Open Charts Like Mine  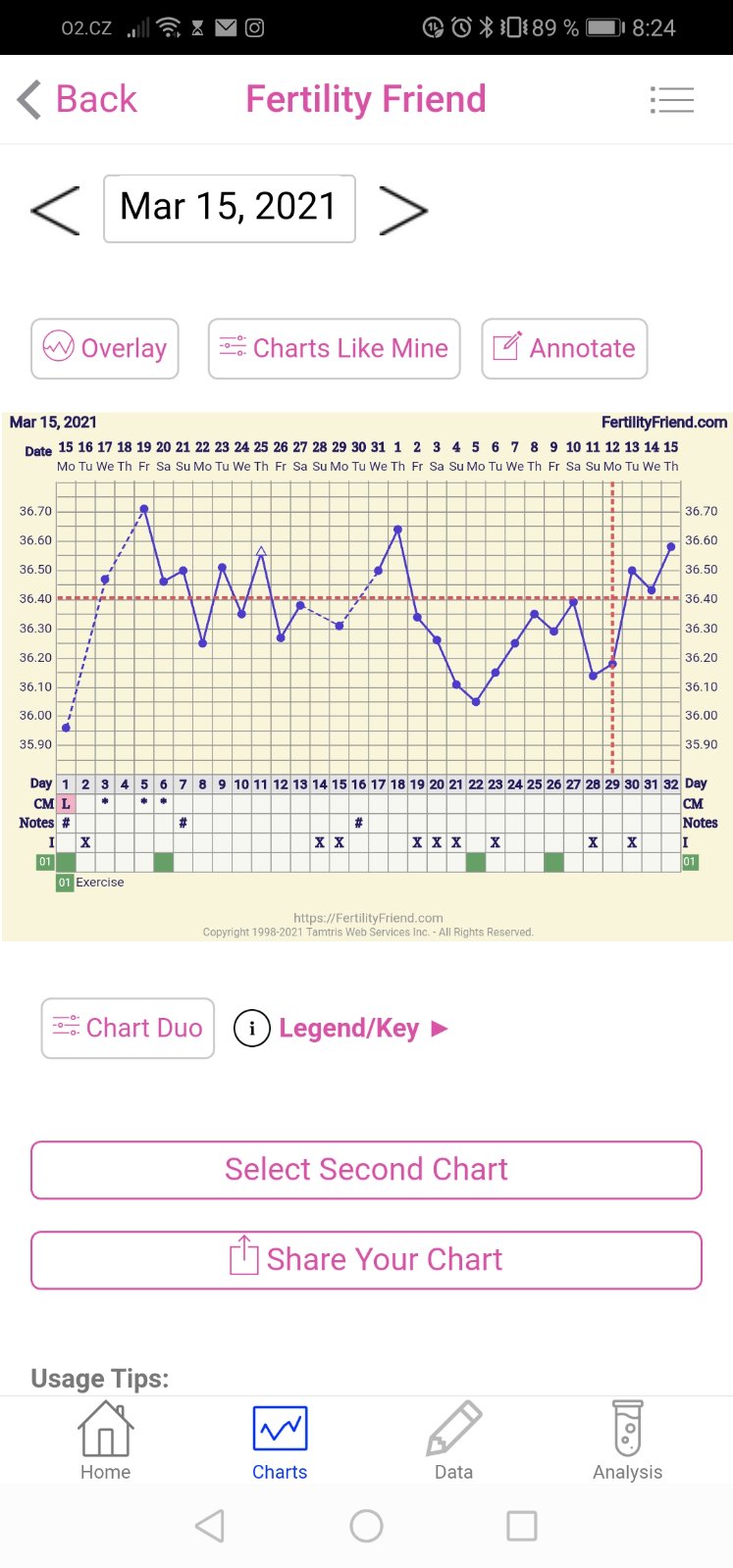(334, 348)
